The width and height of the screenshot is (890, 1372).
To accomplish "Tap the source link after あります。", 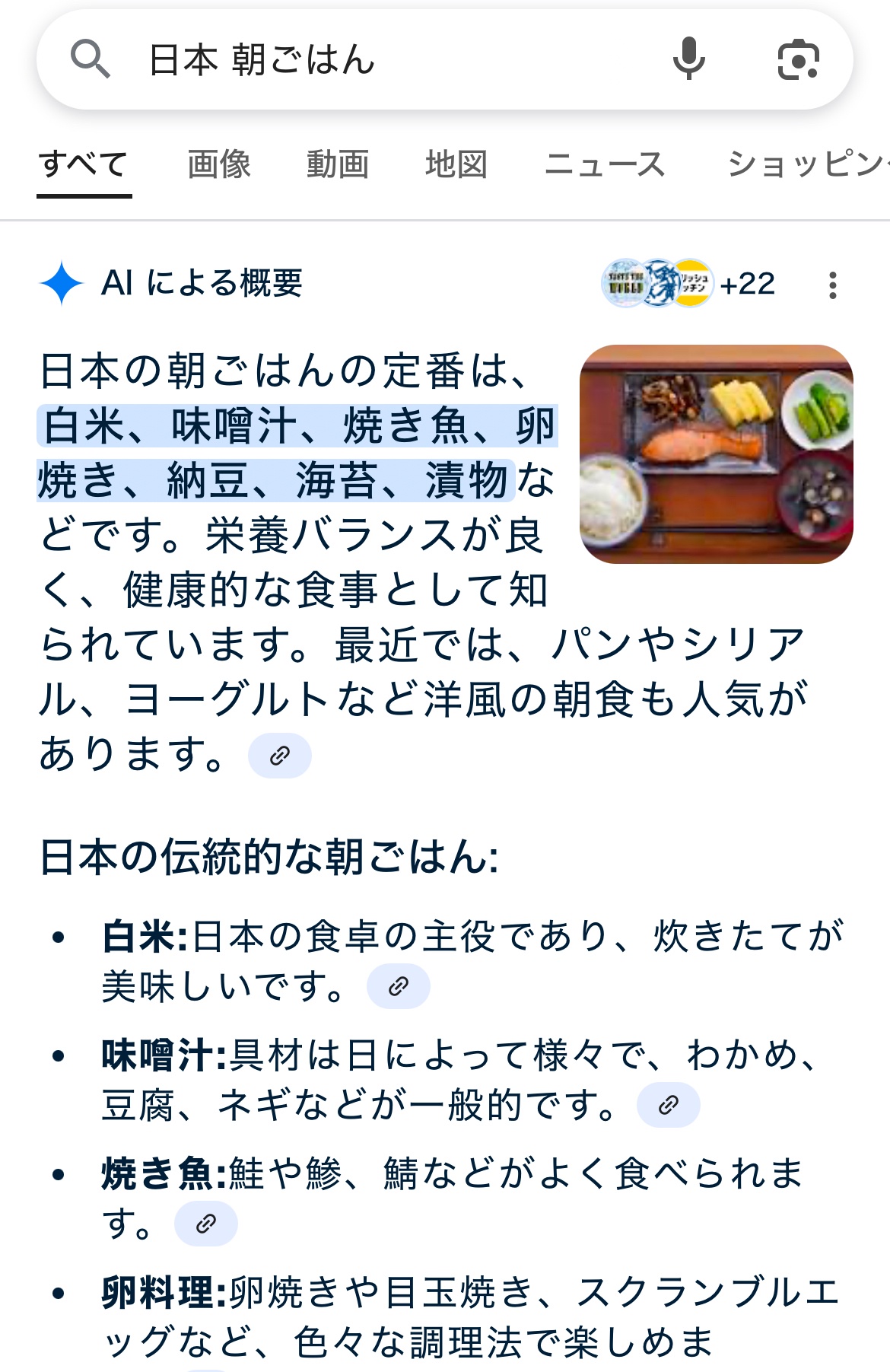I will pos(280,756).
